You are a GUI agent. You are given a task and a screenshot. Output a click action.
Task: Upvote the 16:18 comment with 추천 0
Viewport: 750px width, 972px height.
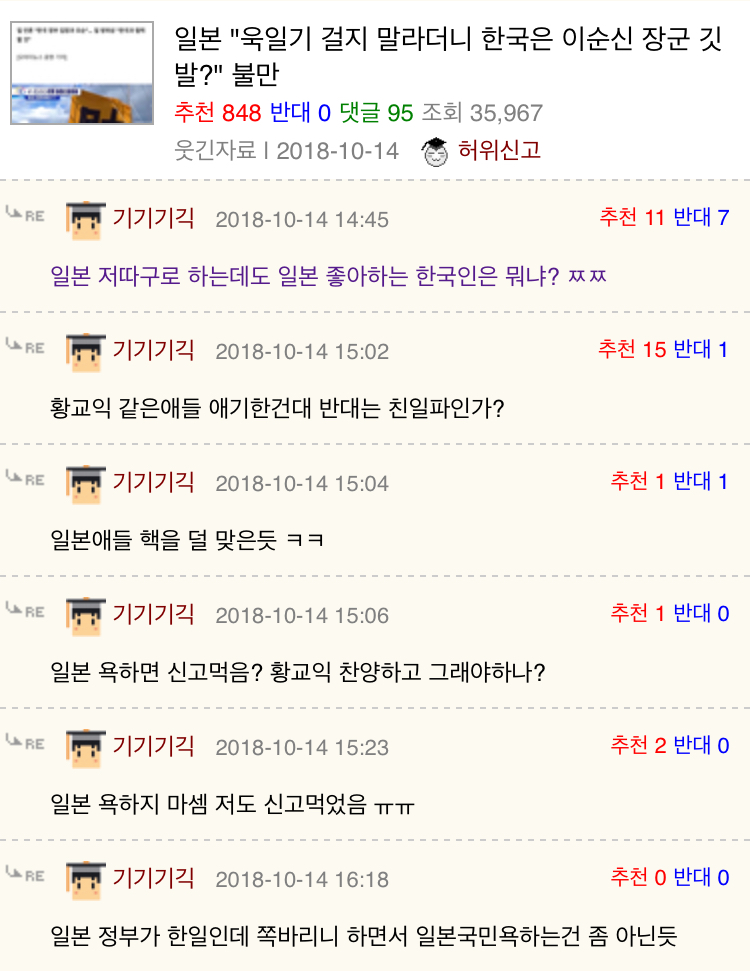[x=637, y=877]
